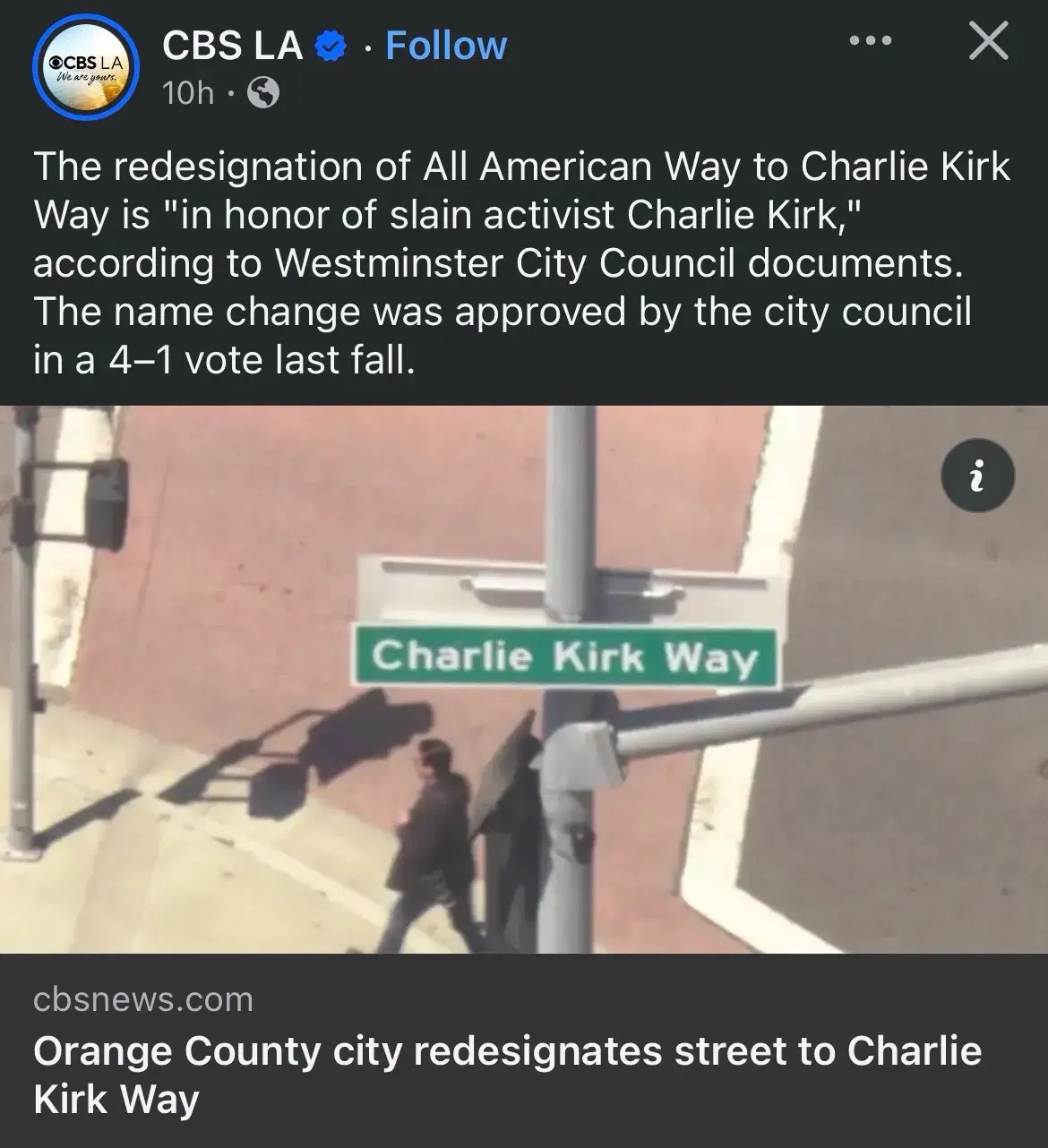The width and height of the screenshot is (1048, 1148).
Task: Tap the info icon on the link image
Action: [x=978, y=475]
